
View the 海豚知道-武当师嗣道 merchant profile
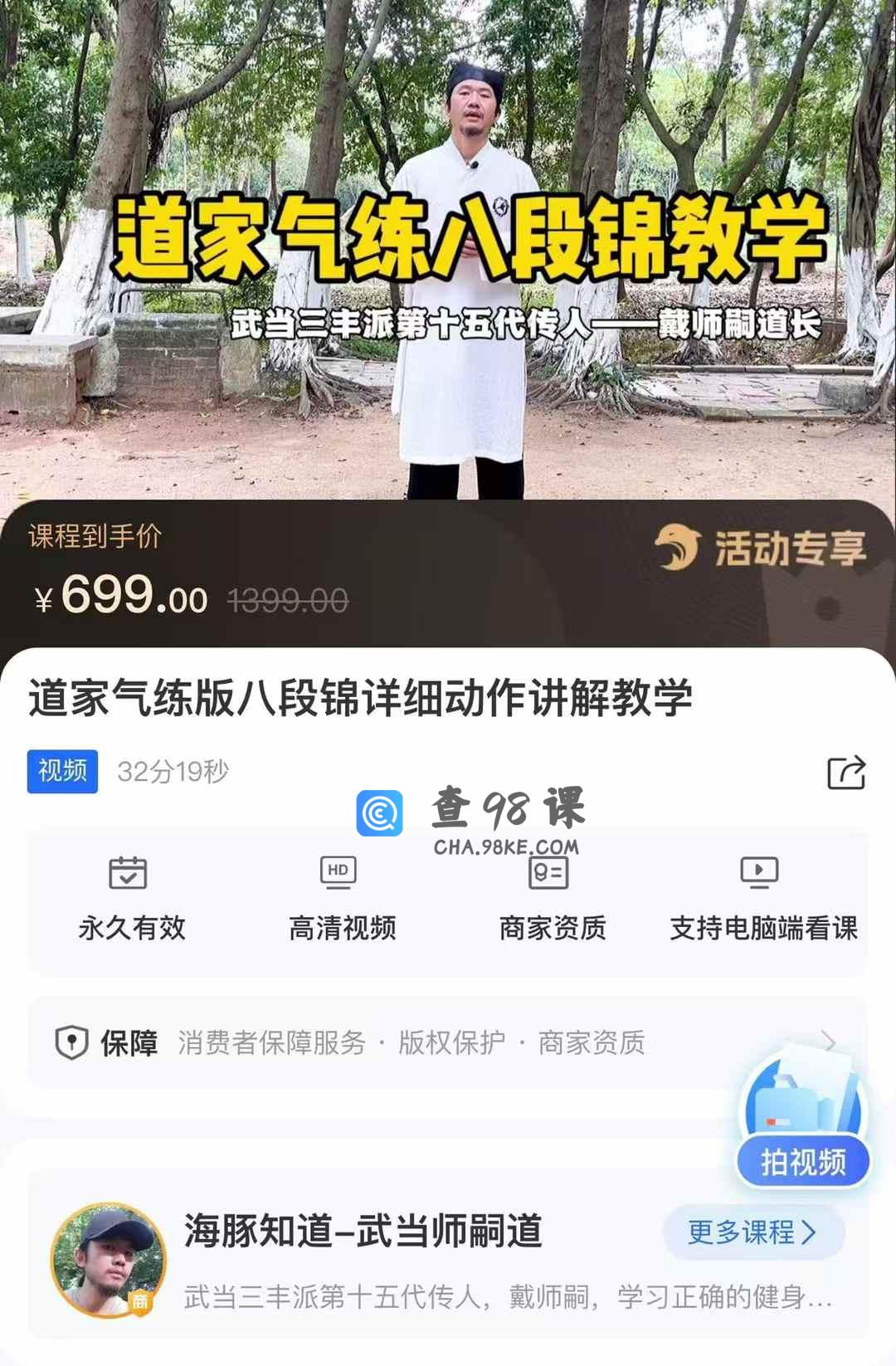[363, 1231]
